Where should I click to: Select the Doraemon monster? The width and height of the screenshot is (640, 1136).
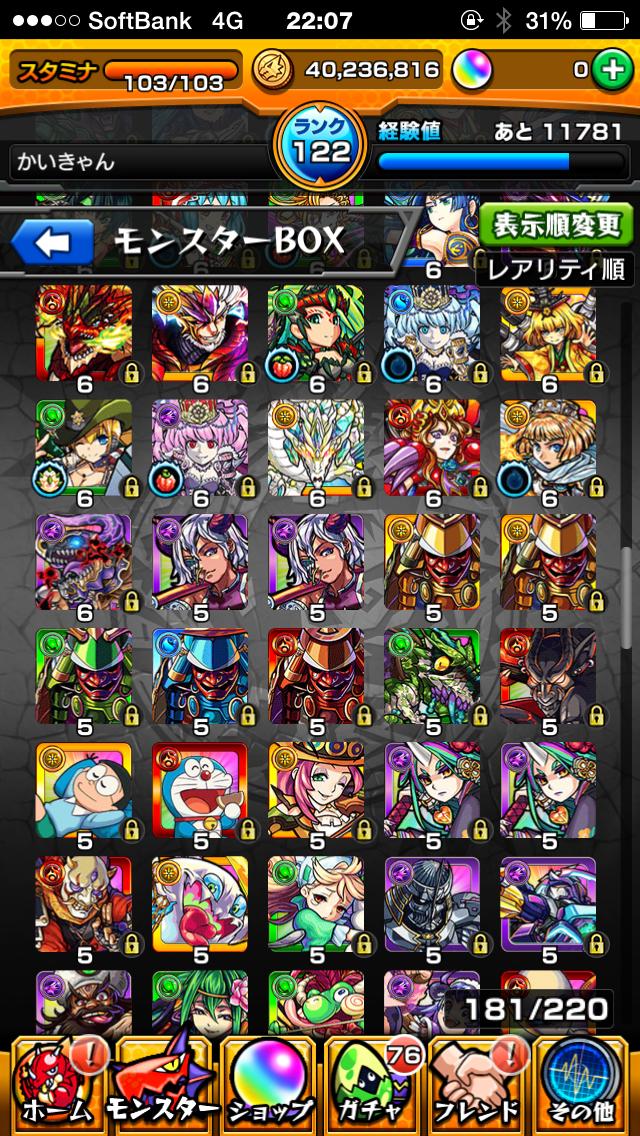pyautogui.click(x=200, y=789)
